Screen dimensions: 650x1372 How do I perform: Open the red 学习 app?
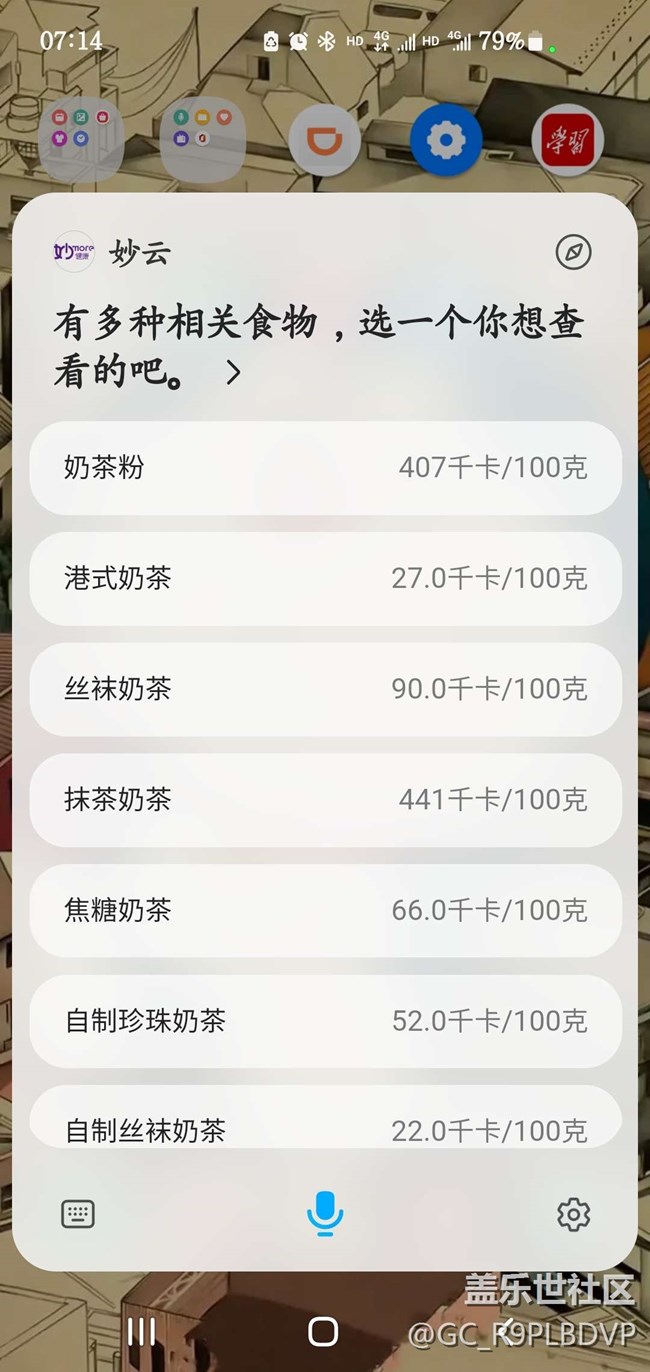[x=568, y=140]
